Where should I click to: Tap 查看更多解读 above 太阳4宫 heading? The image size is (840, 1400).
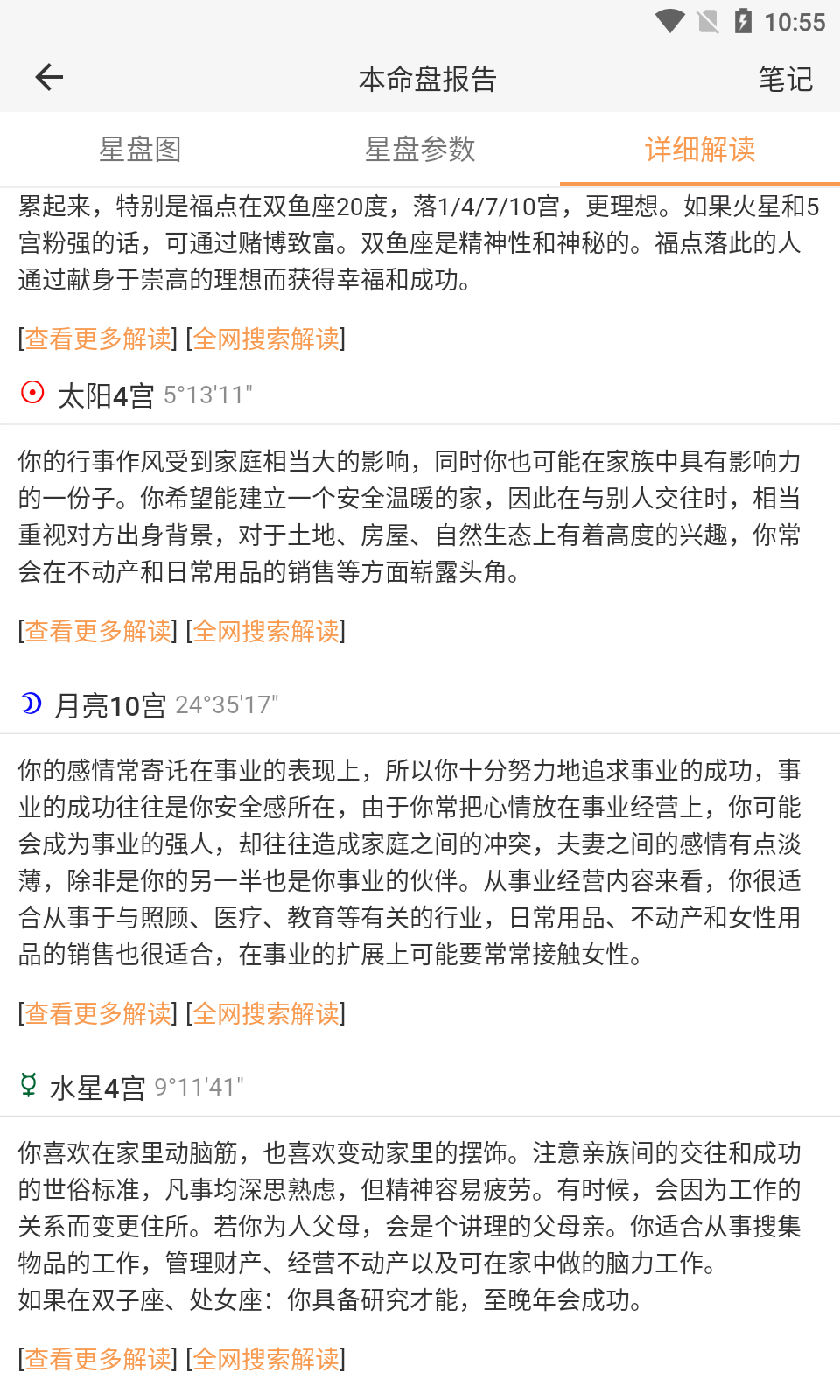[x=98, y=339]
